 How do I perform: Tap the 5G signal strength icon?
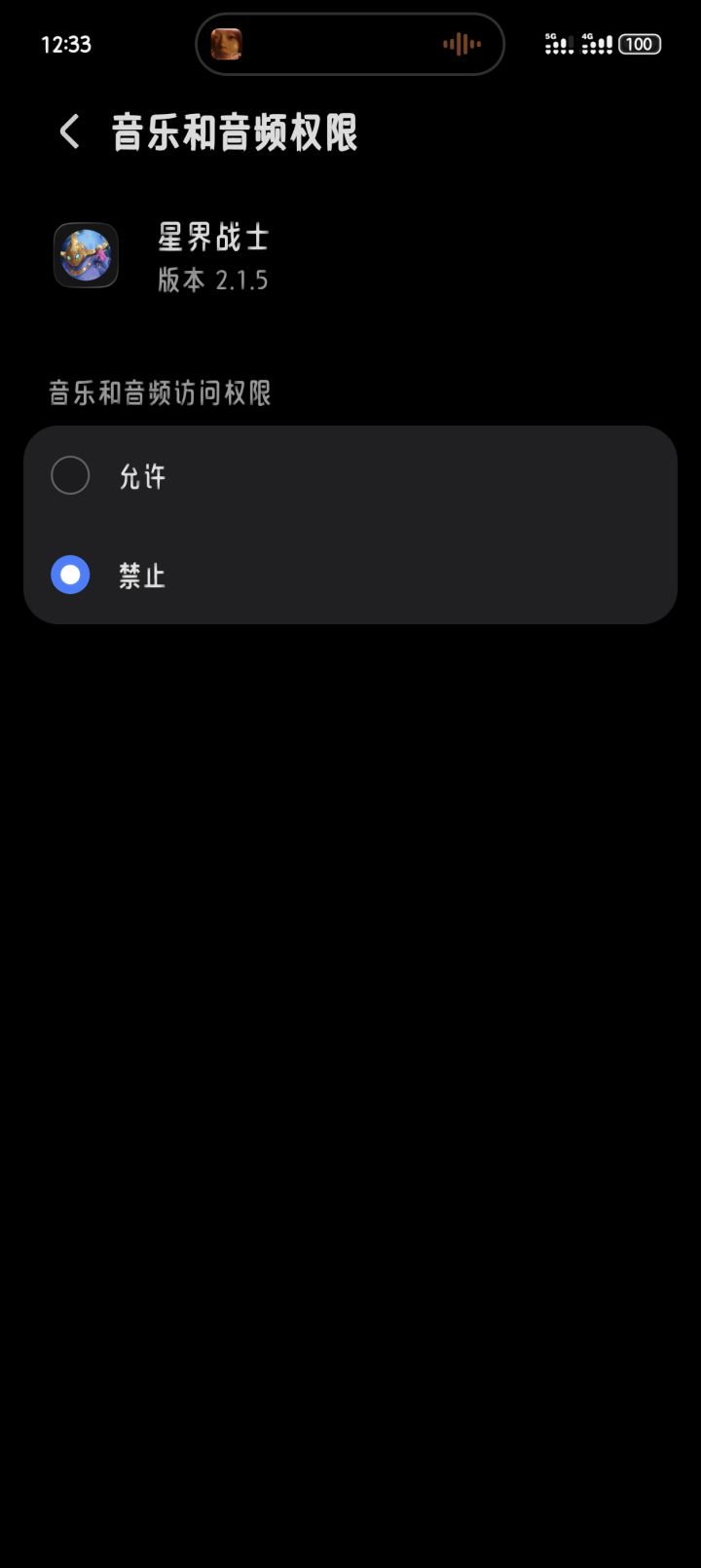coord(558,44)
